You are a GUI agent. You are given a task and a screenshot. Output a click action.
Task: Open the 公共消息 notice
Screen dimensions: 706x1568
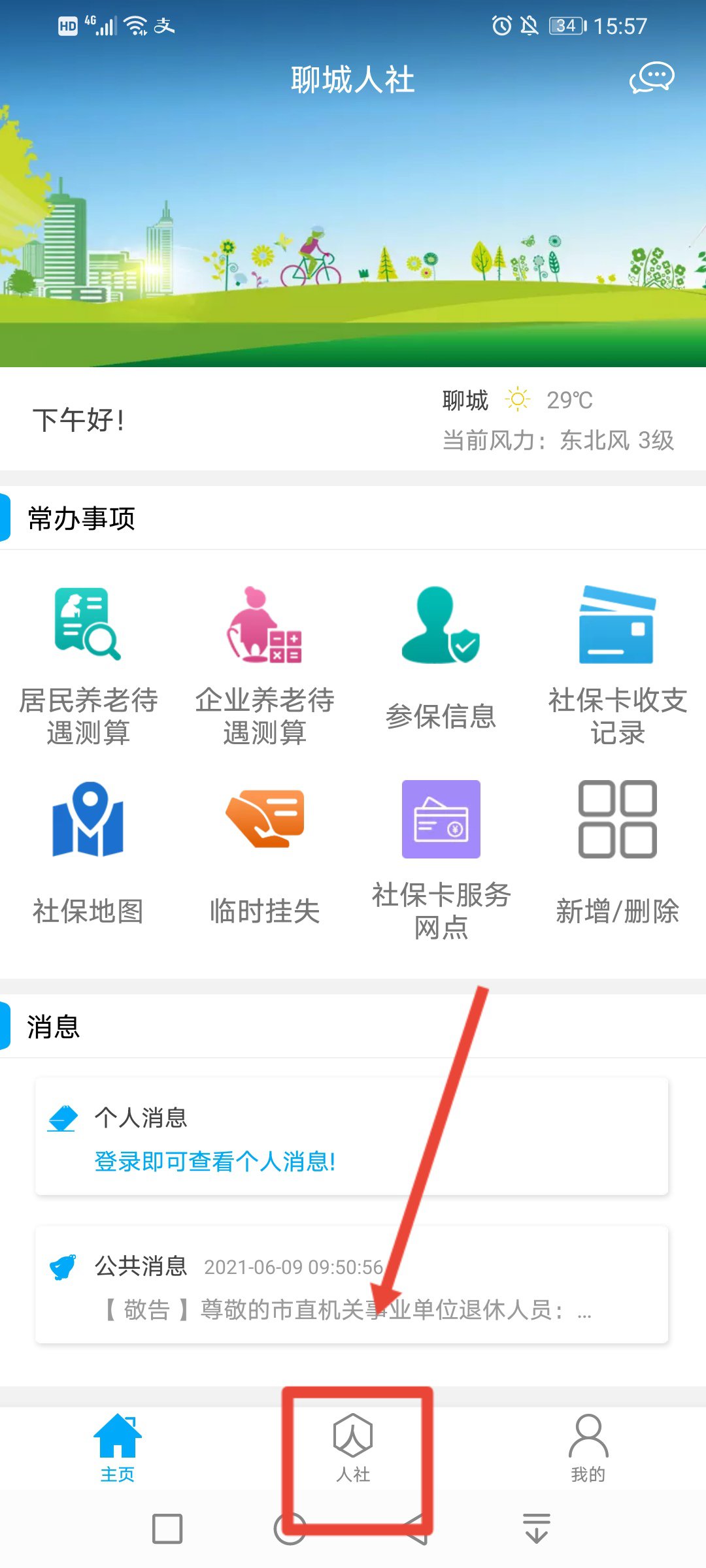click(352, 1285)
